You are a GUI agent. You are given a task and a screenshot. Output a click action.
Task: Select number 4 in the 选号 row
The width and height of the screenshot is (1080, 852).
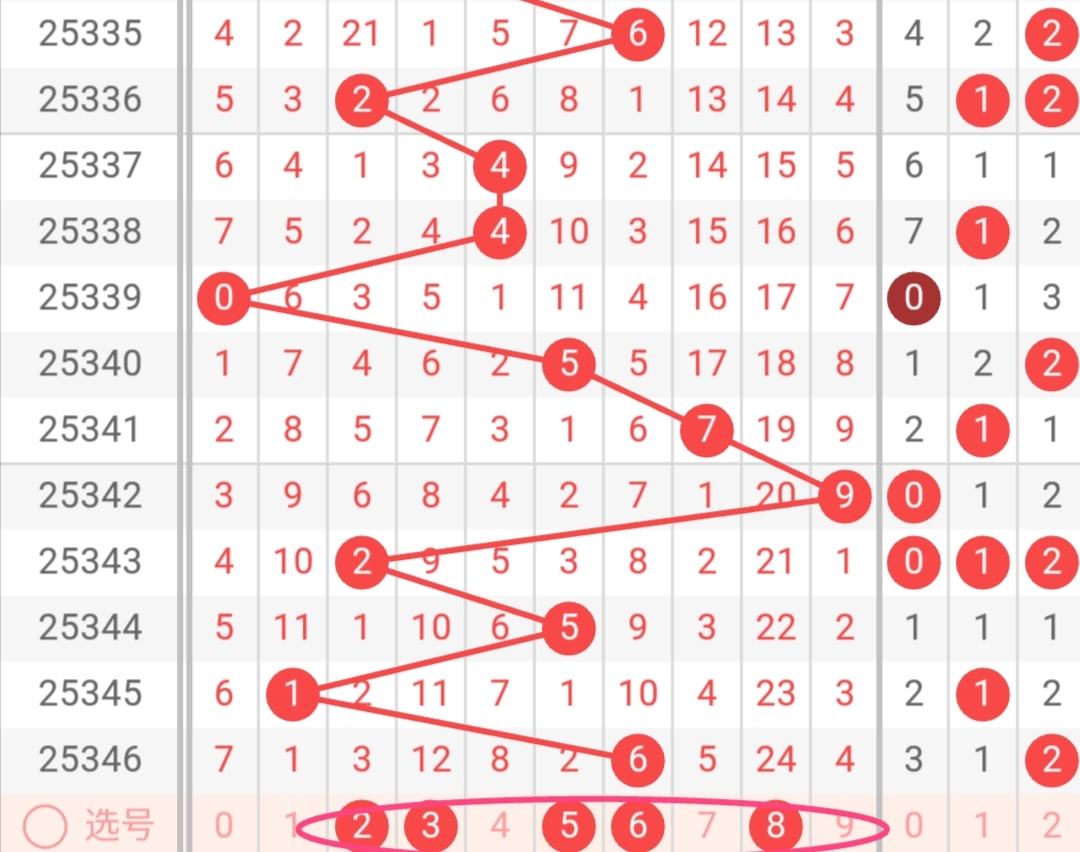(x=500, y=826)
